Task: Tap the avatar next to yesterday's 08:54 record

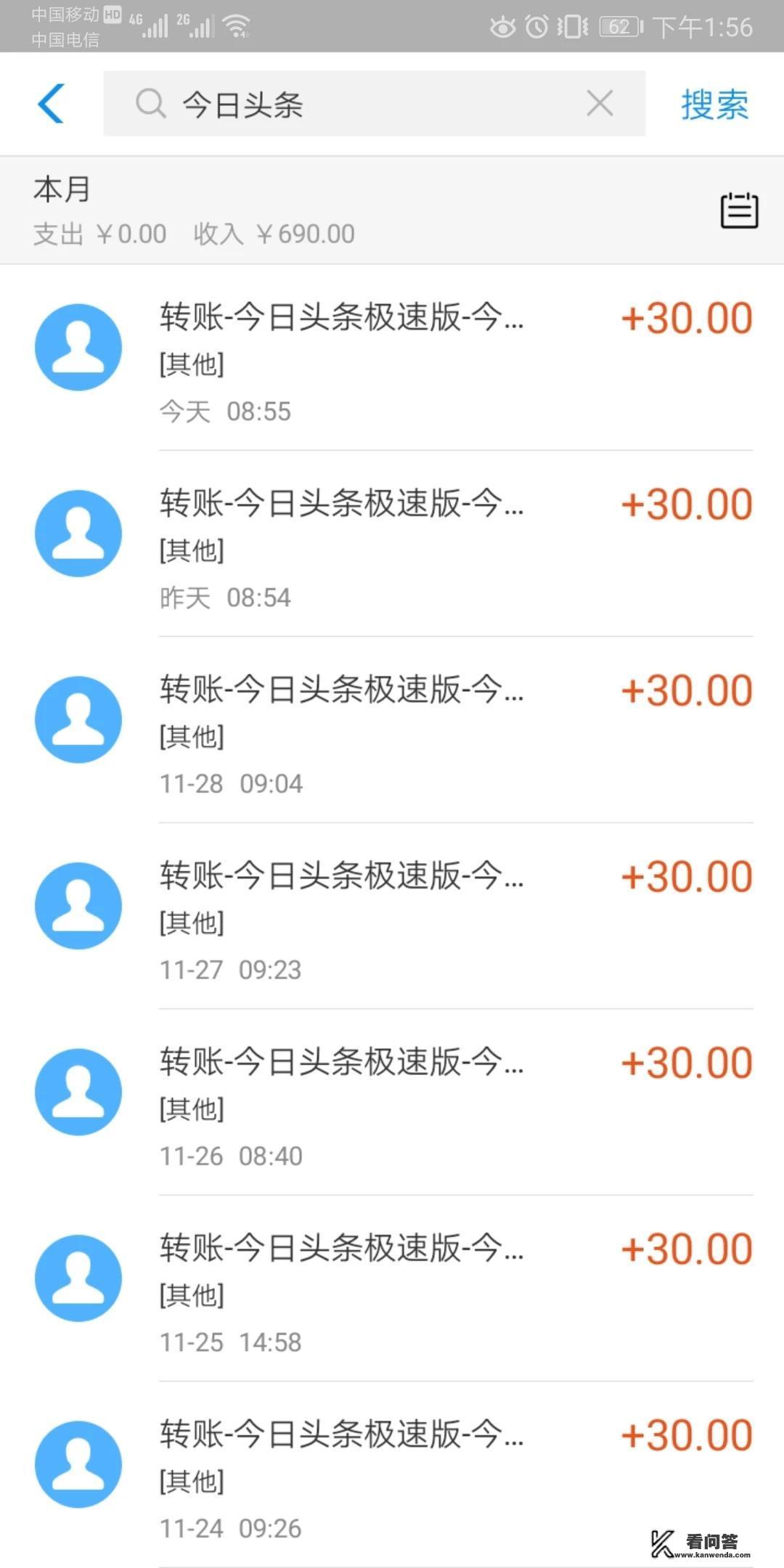Action: click(x=78, y=533)
